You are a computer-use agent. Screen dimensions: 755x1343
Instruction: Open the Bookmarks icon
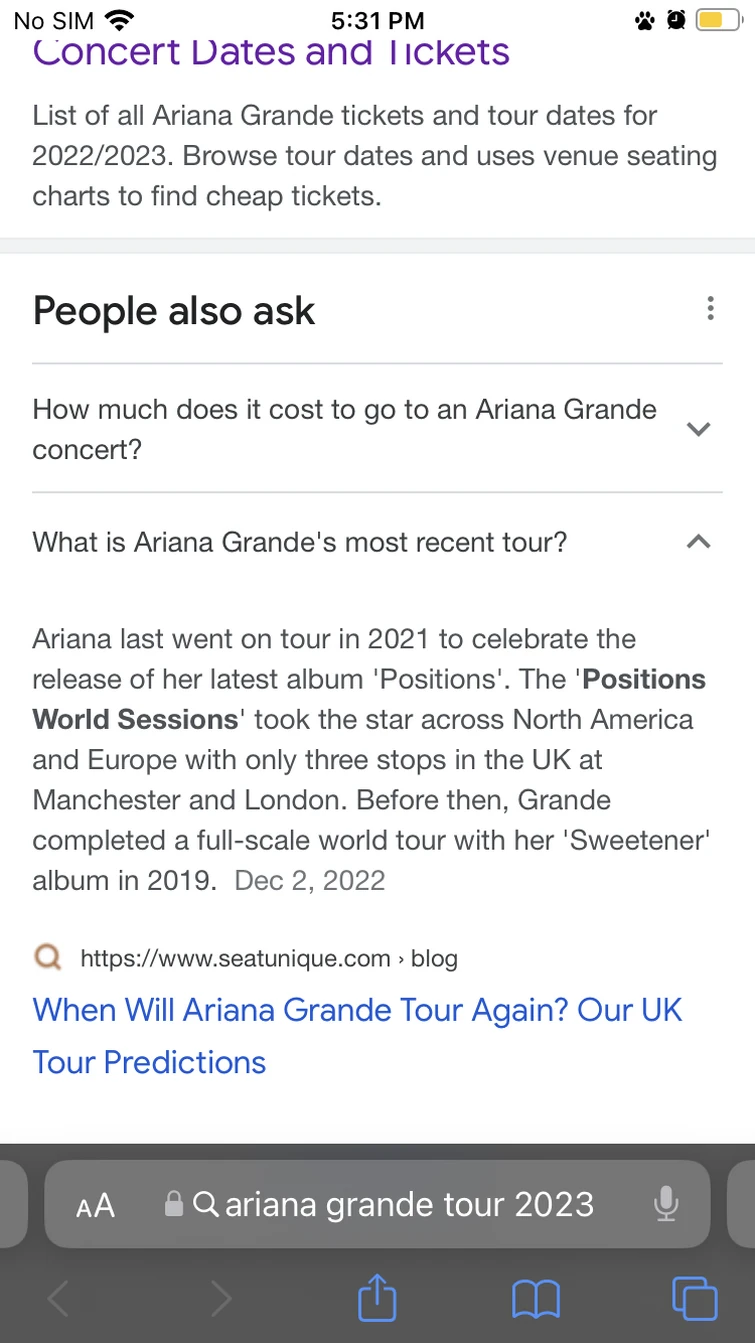[536, 1297]
